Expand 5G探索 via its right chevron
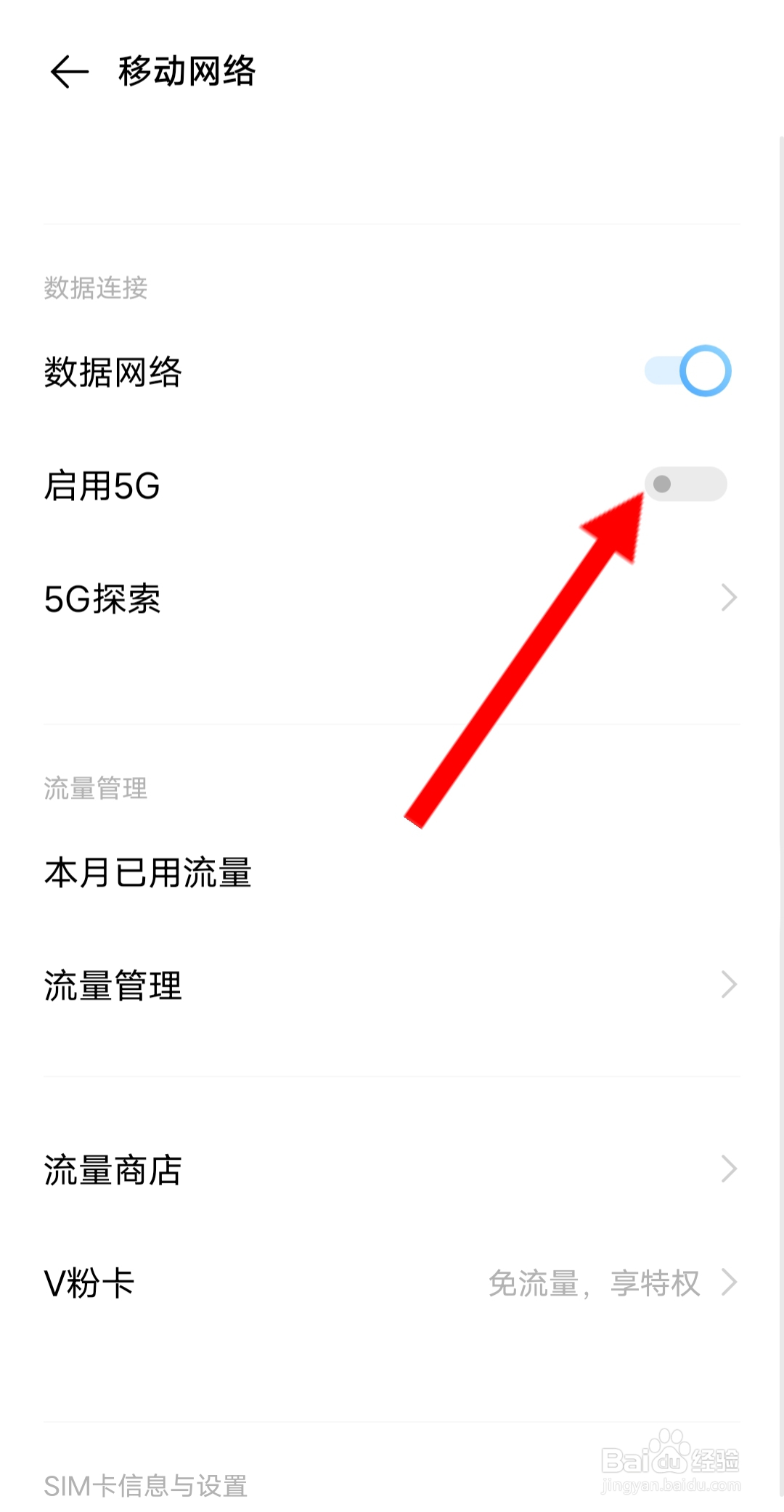The height and width of the screenshot is (1512, 784). pos(730,598)
